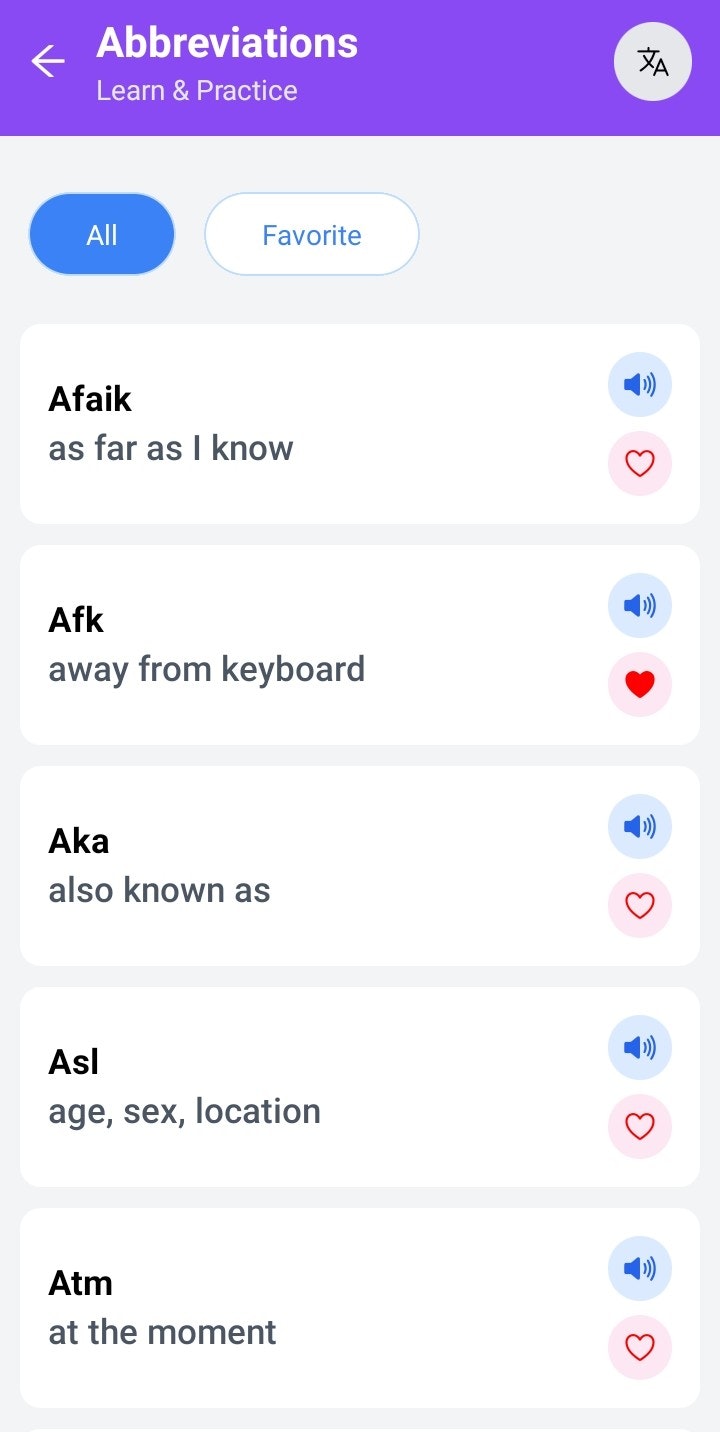
Task: Go back using the header arrow
Action: tap(48, 62)
